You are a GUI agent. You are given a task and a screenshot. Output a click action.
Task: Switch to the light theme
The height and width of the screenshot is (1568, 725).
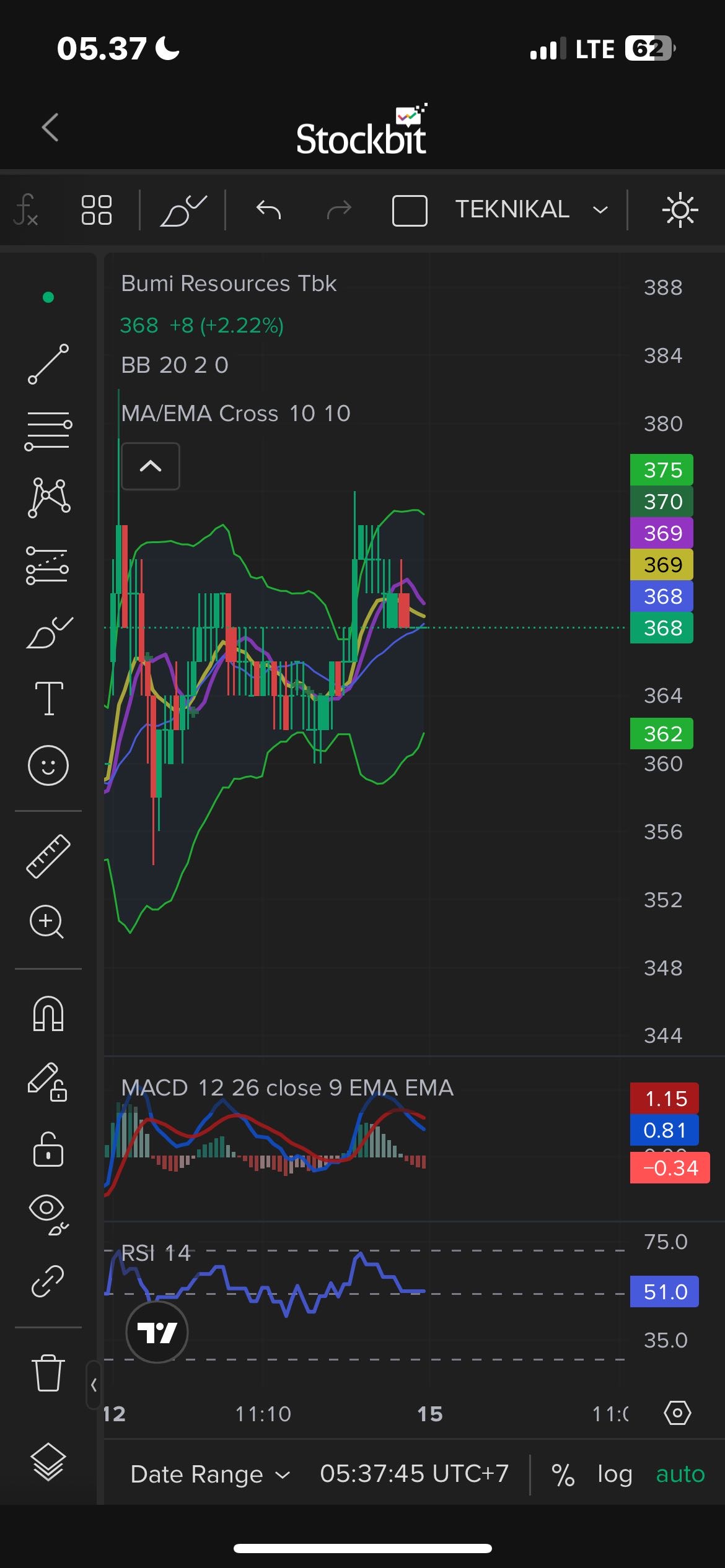click(680, 211)
